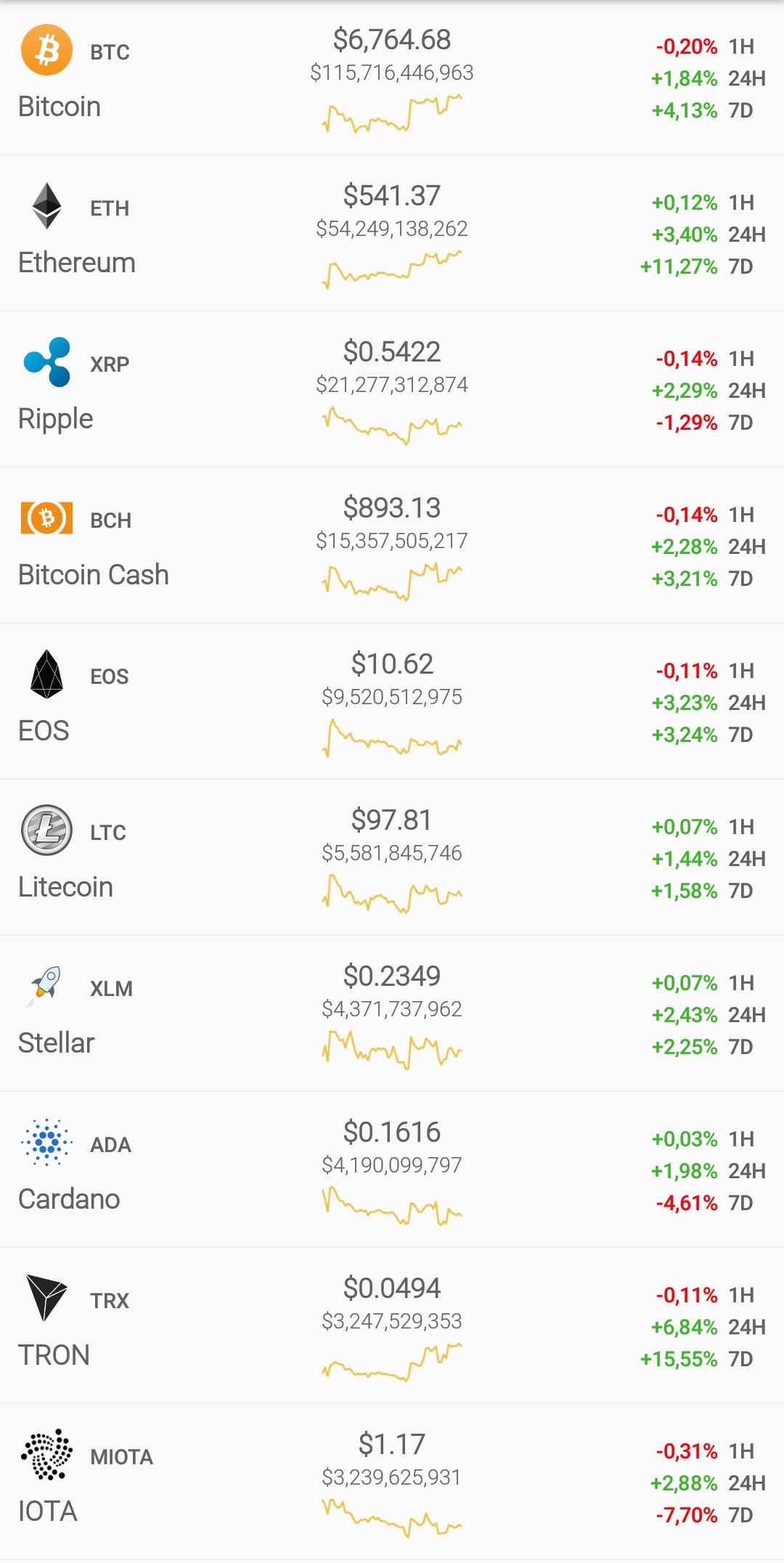This screenshot has height=1563, width=784.
Task: Click the Stellar price sparkline chart
Action: click(391, 1048)
